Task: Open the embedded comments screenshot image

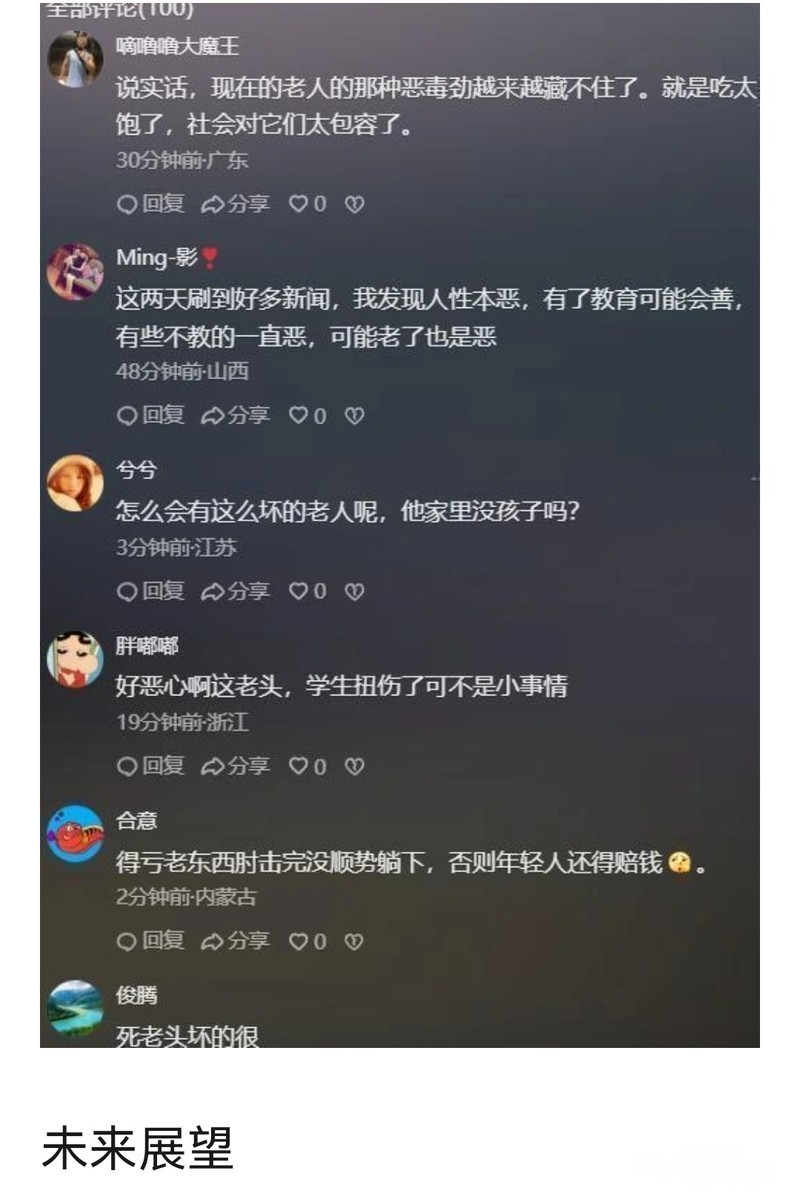Action: (x=400, y=525)
